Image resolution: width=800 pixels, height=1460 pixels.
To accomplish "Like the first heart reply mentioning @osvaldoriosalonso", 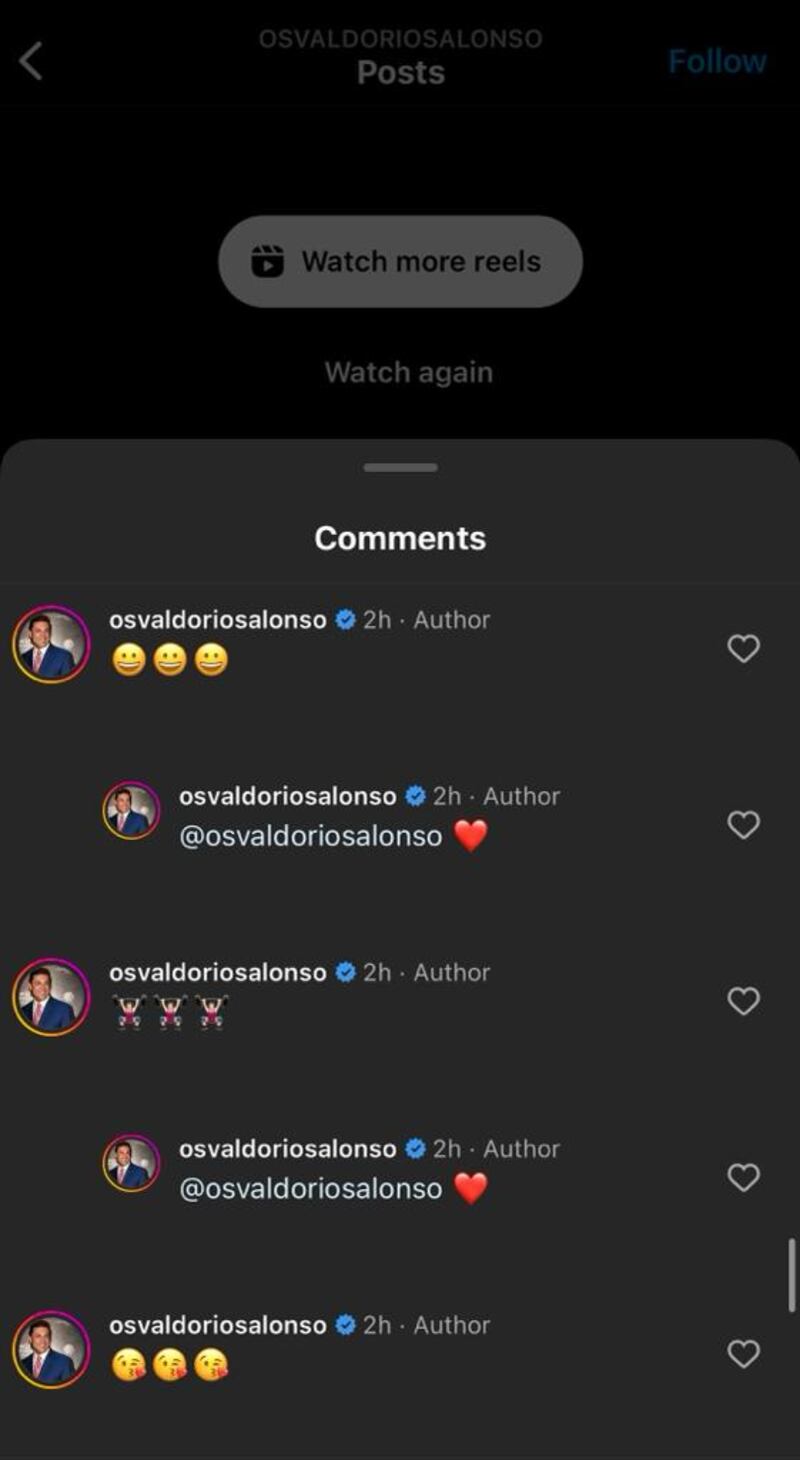I will 743,825.
